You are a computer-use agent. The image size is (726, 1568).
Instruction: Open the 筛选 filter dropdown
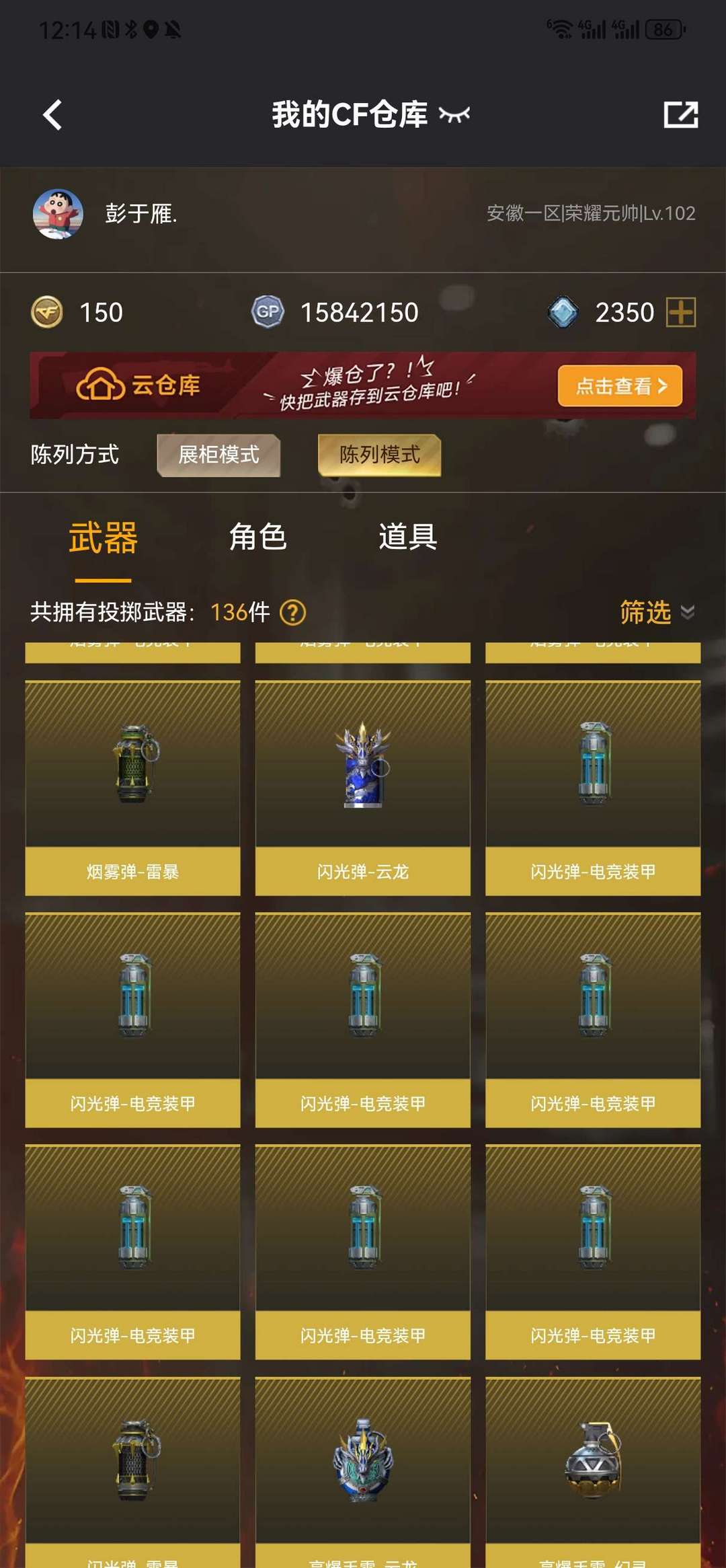[657, 612]
